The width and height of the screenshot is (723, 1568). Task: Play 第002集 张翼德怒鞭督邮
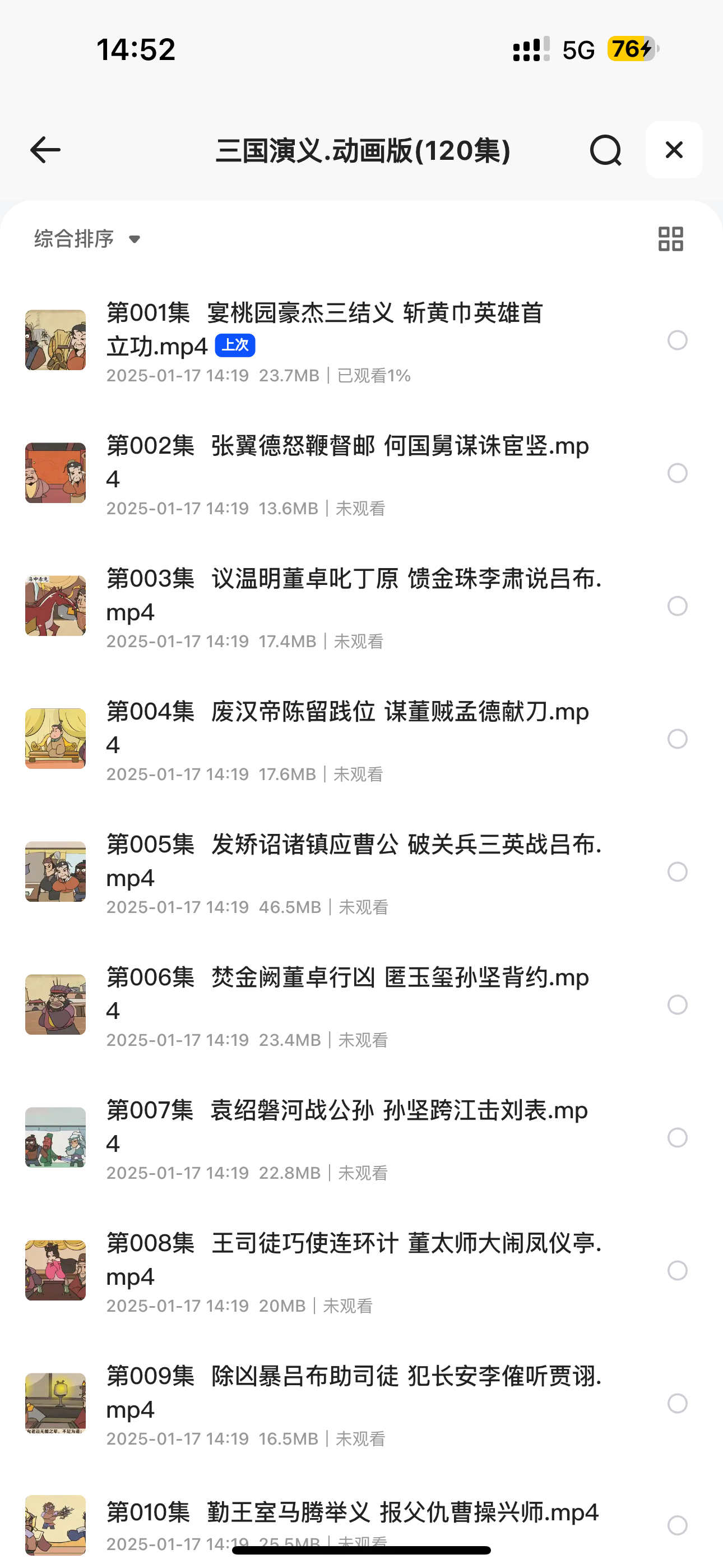click(x=347, y=462)
